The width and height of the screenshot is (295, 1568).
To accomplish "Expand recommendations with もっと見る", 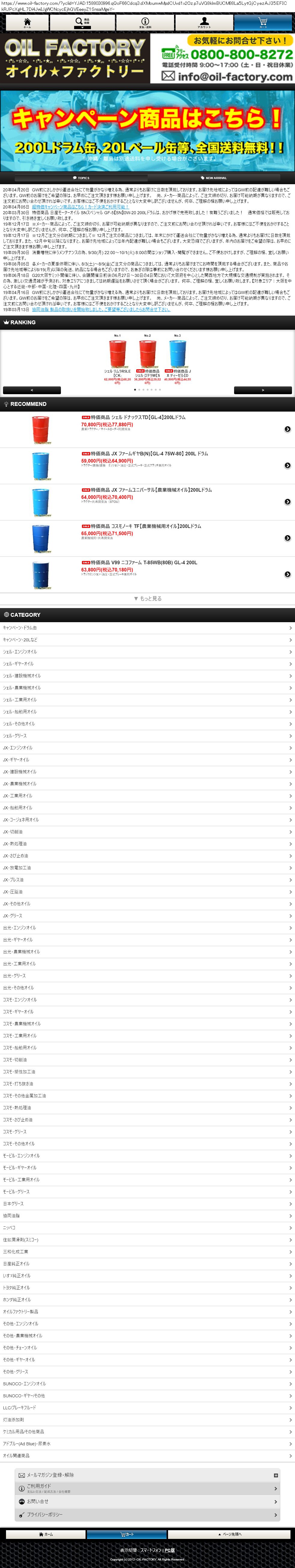I will point(148,598).
